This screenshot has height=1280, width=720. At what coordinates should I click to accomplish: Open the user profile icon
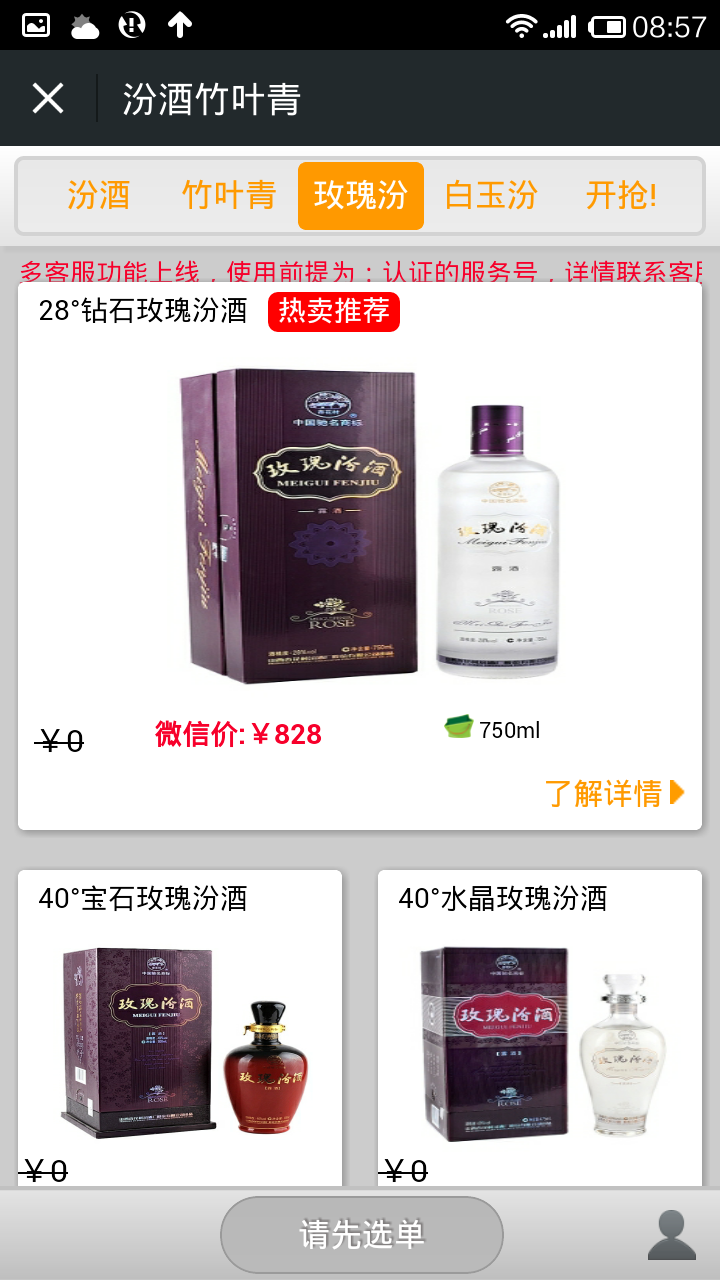coord(671,1236)
